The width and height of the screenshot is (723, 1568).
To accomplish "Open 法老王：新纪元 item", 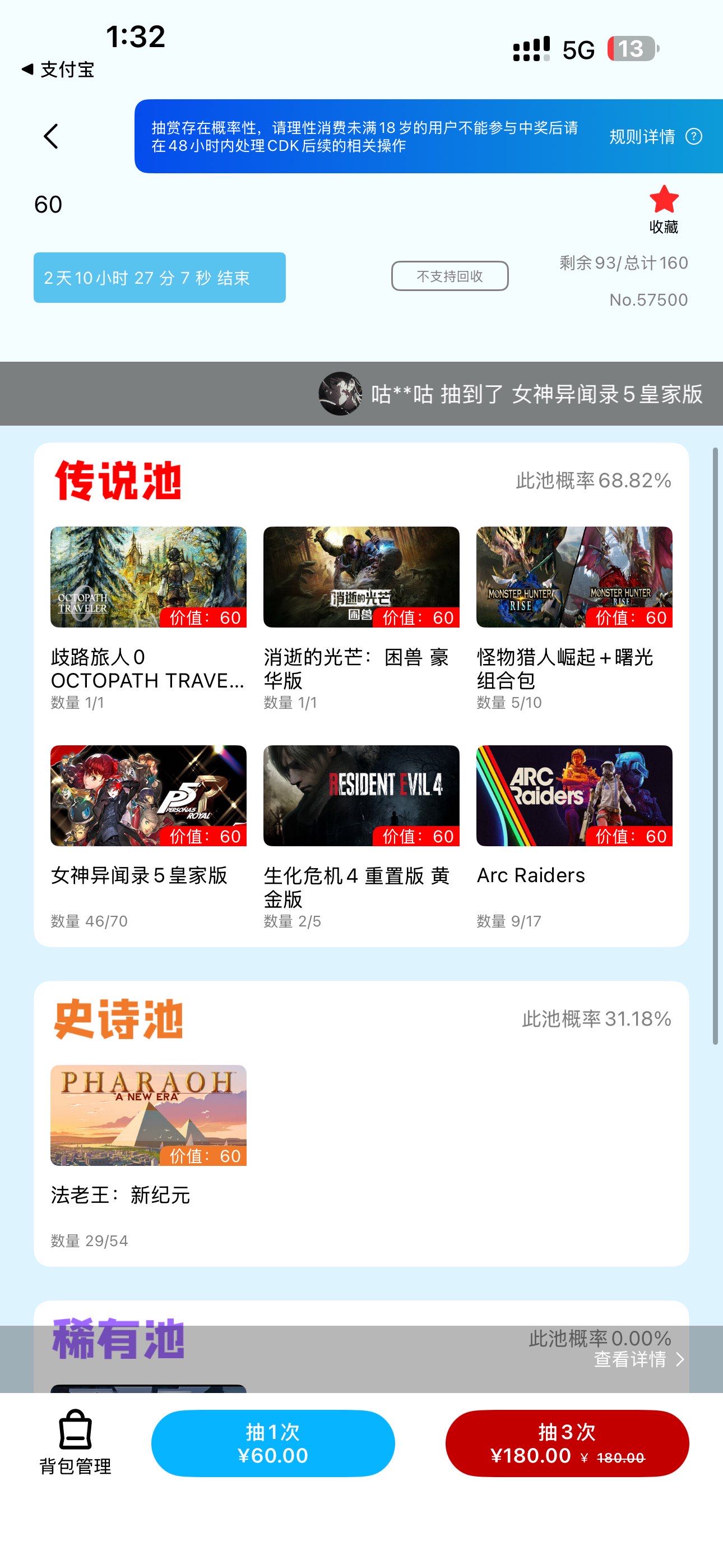I will [x=148, y=1115].
